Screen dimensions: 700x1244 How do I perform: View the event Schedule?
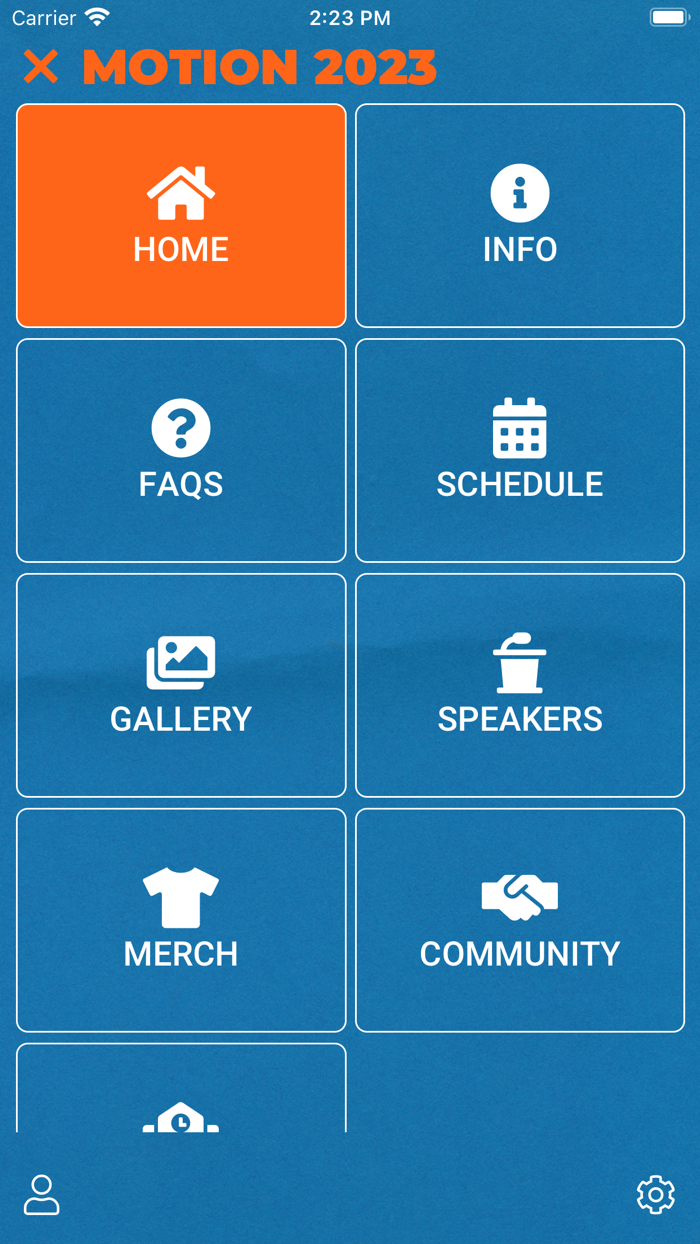[520, 451]
